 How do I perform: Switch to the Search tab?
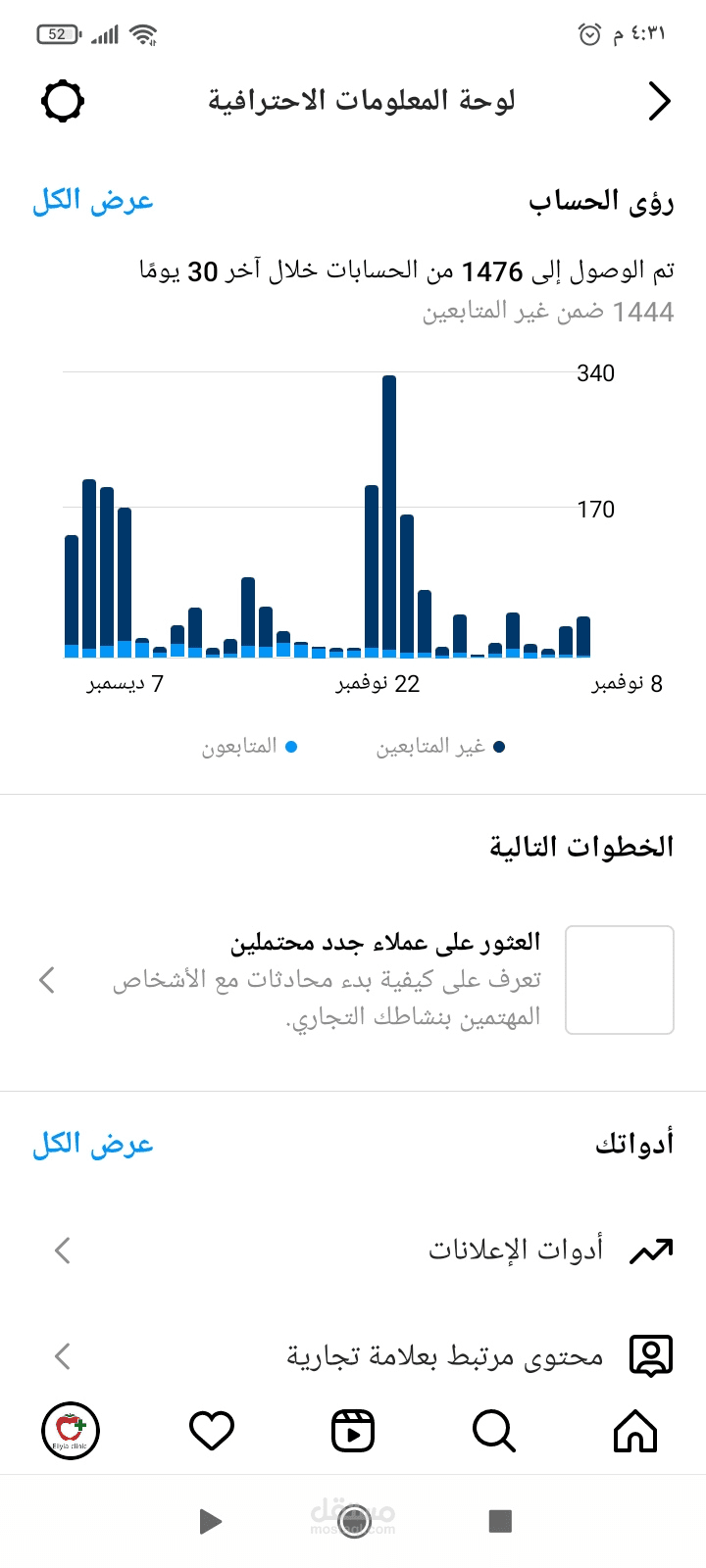coord(493,1431)
